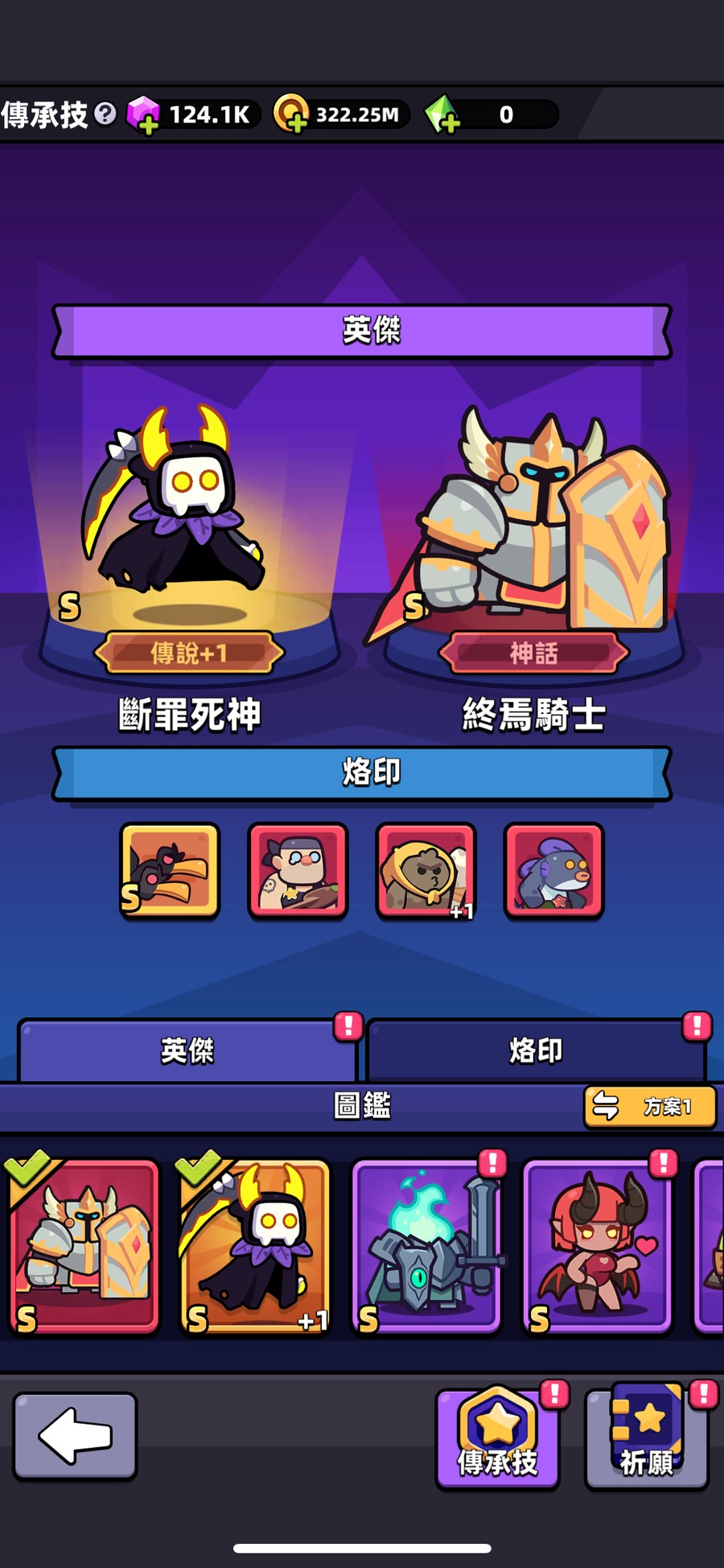Screen dimensions: 724x1568
Task: Open the blue fish imprint slot
Action: [553, 870]
